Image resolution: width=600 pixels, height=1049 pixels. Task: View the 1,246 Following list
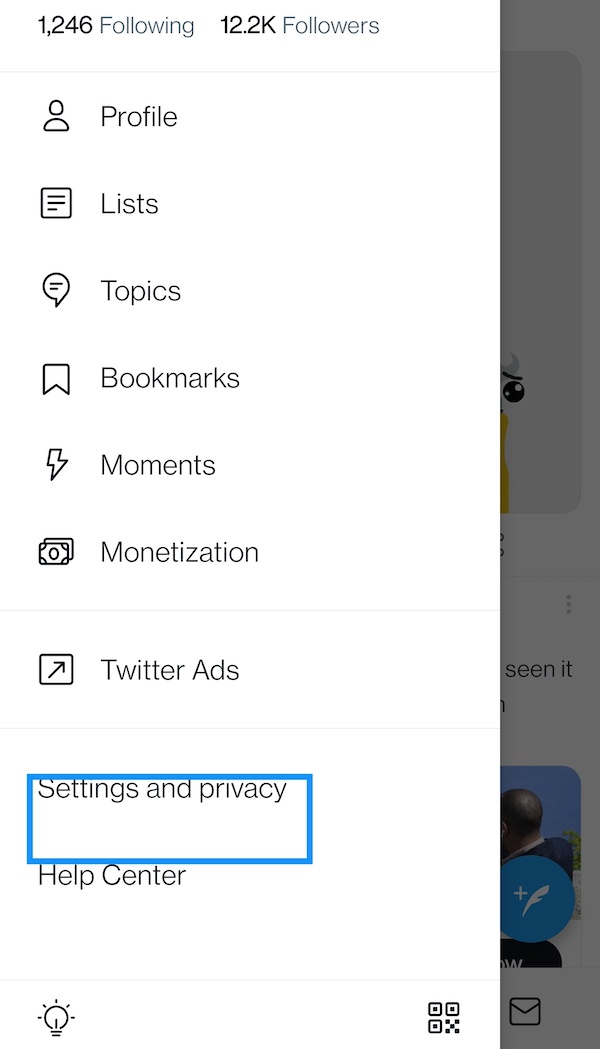coord(116,26)
